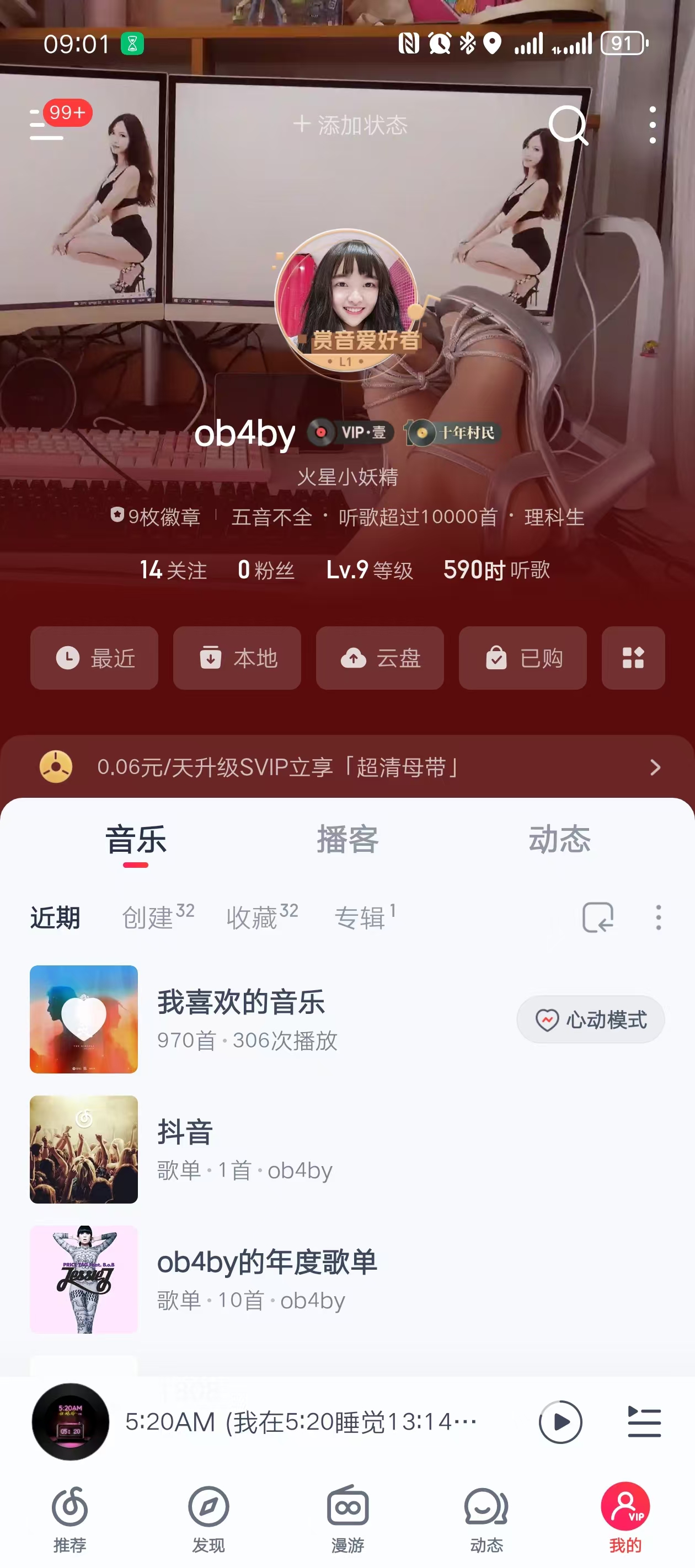Switch to the 动态 profile tab
The image size is (695, 1568).
559,839
